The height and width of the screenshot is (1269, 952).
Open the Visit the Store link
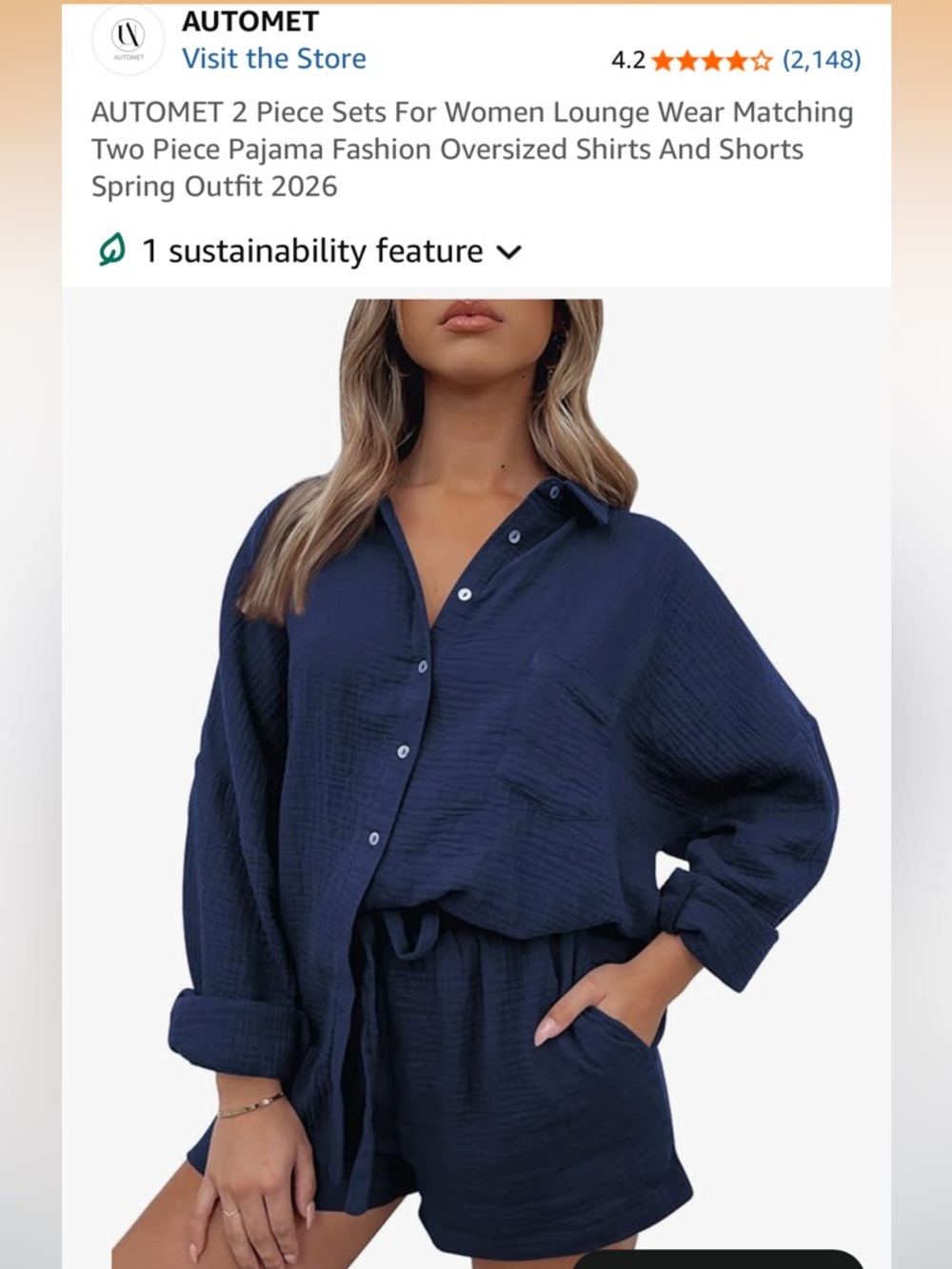coord(274,58)
